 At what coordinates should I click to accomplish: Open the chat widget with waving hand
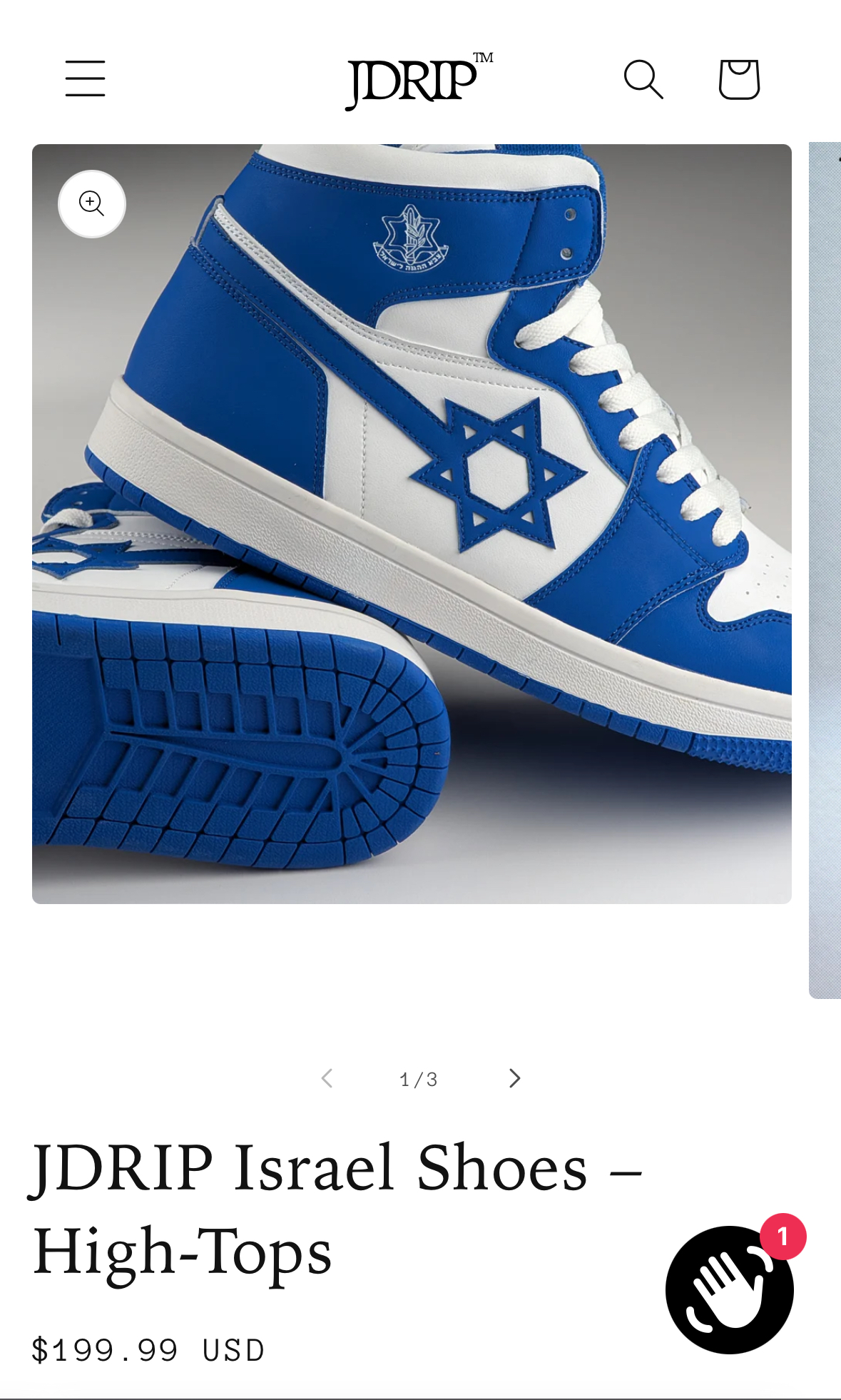(x=729, y=1289)
